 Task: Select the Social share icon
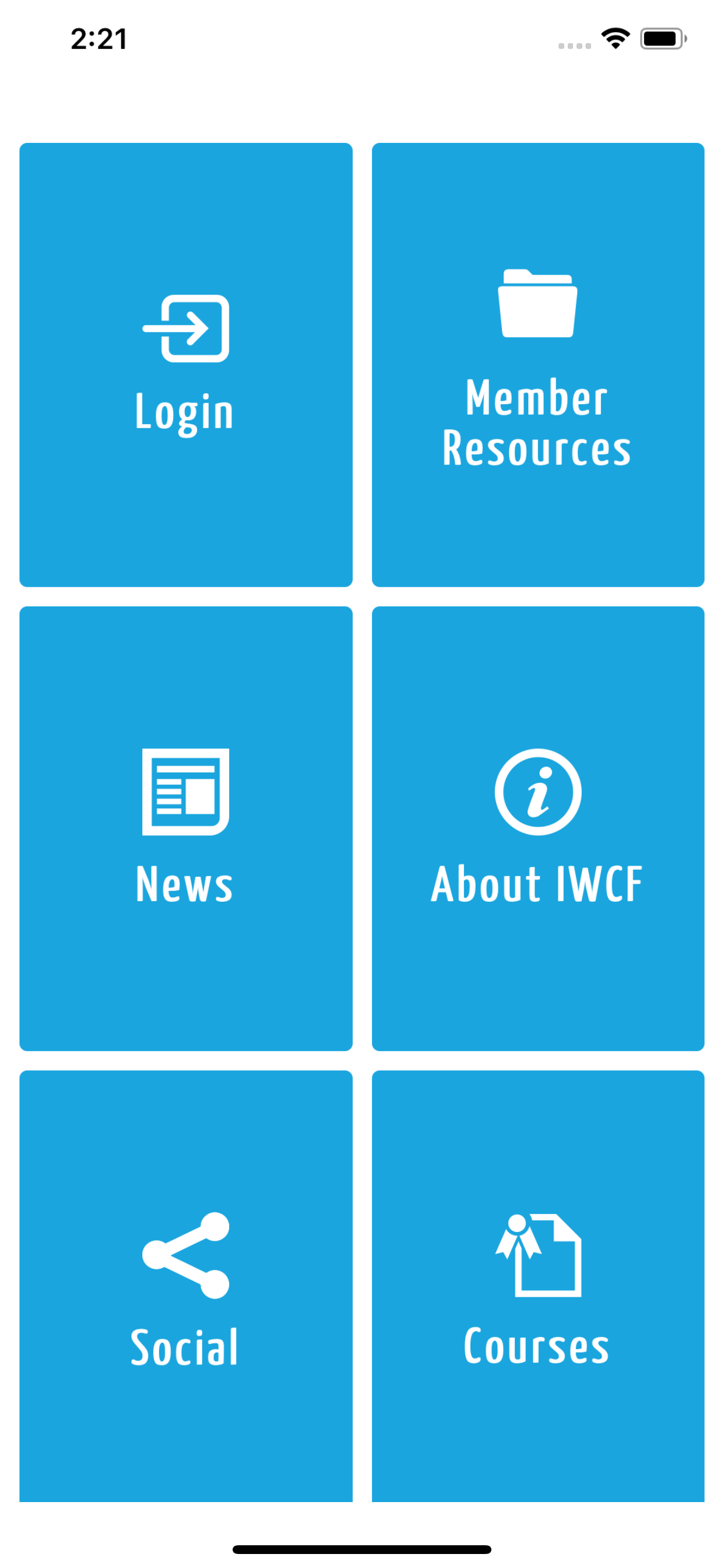pyautogui.click(x=184, y=1254)
